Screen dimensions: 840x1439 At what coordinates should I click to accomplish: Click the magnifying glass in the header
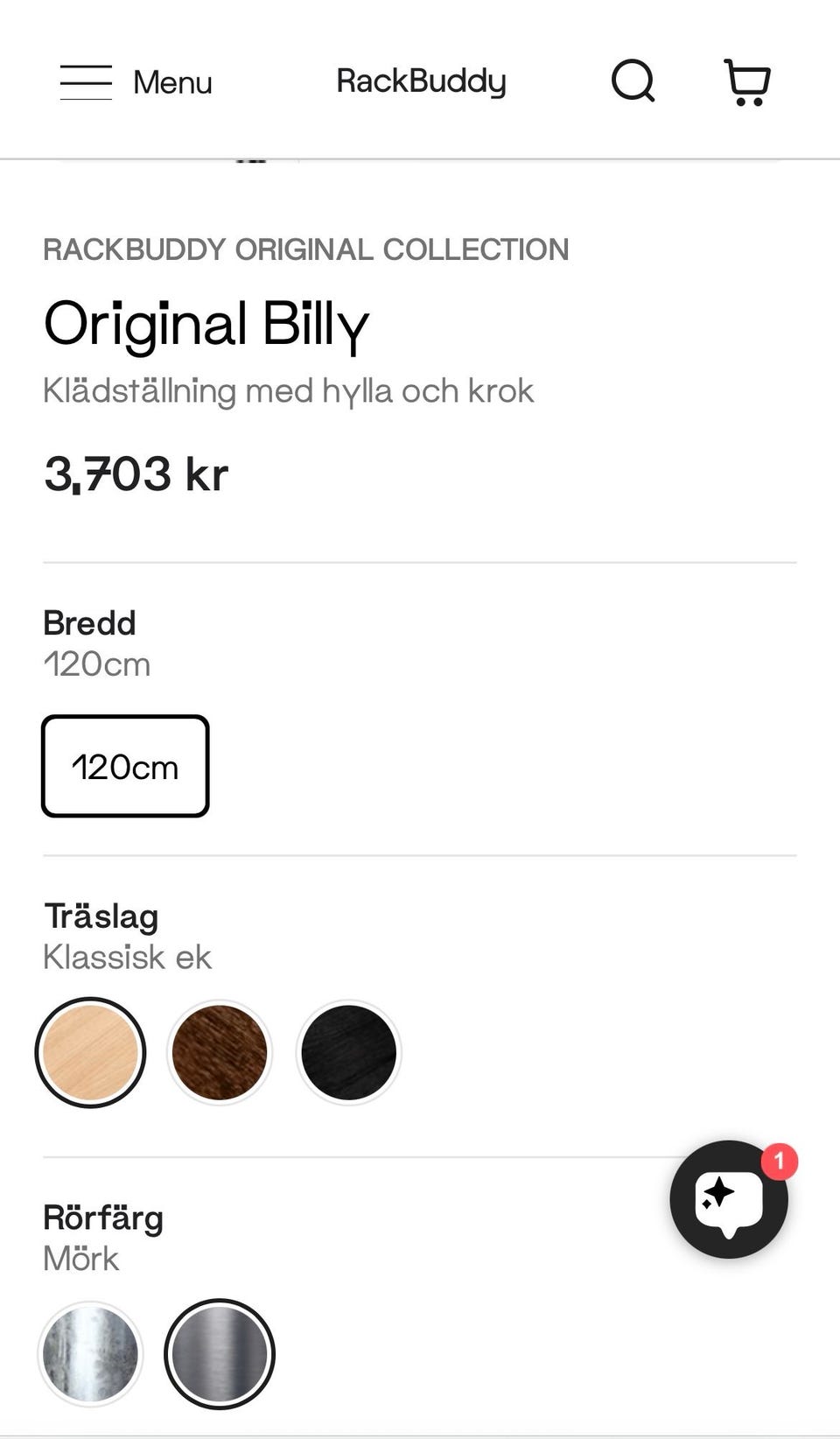point(632,81)
